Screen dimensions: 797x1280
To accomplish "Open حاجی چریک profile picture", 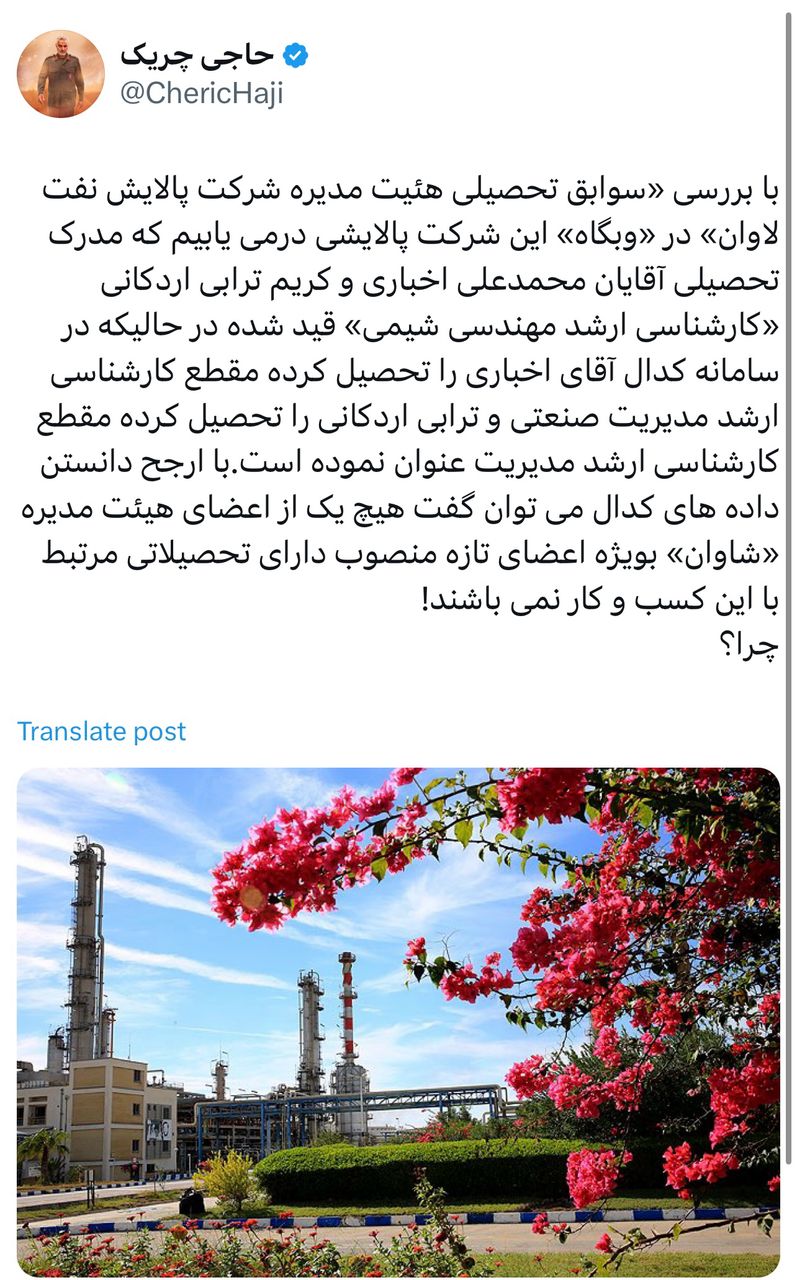I will 60,73.
